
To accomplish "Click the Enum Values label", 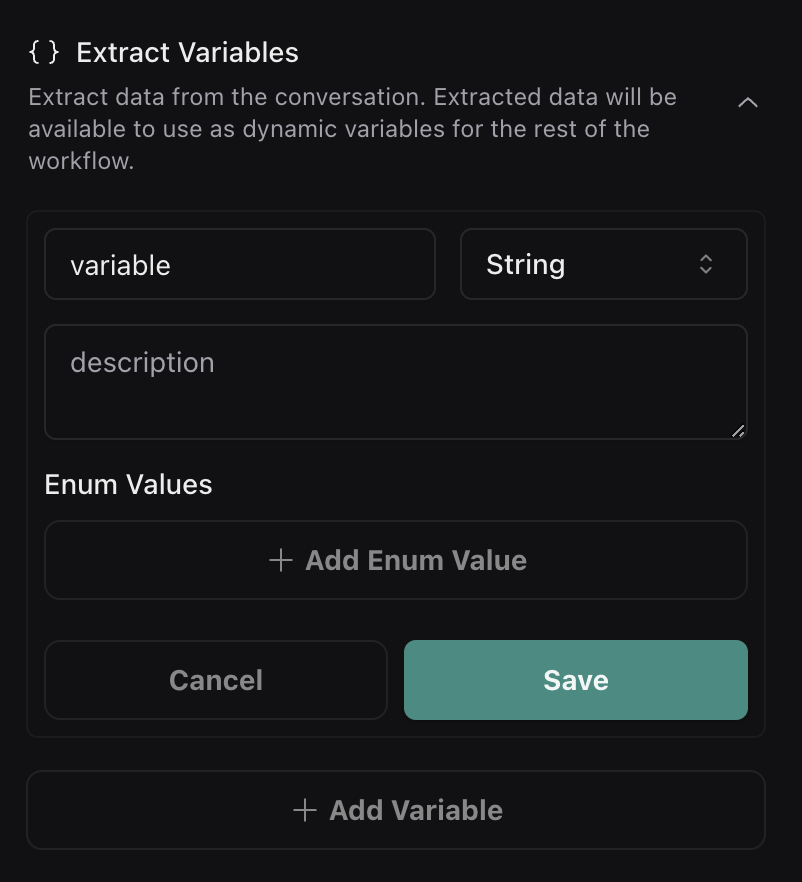I will (x=127, y=484).
